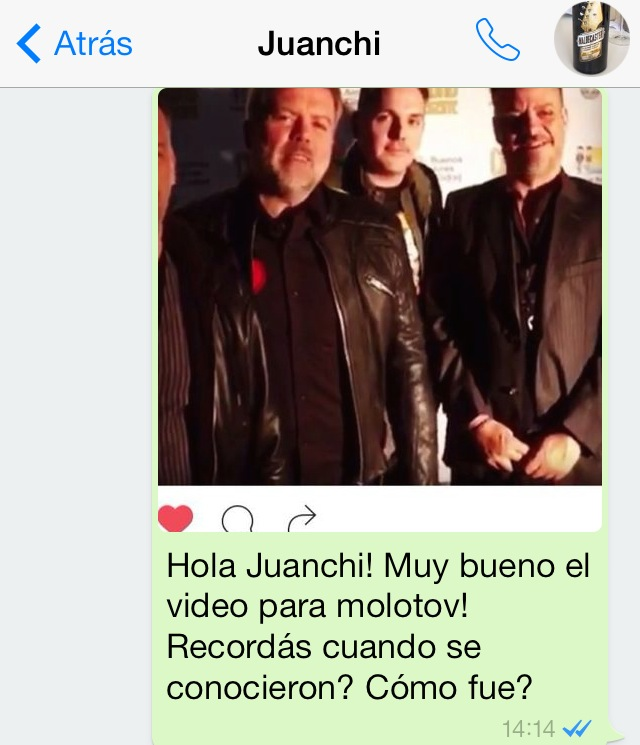Start a voice call with Juanchi
The image size is (640, 745).
(x=497, y=42)
